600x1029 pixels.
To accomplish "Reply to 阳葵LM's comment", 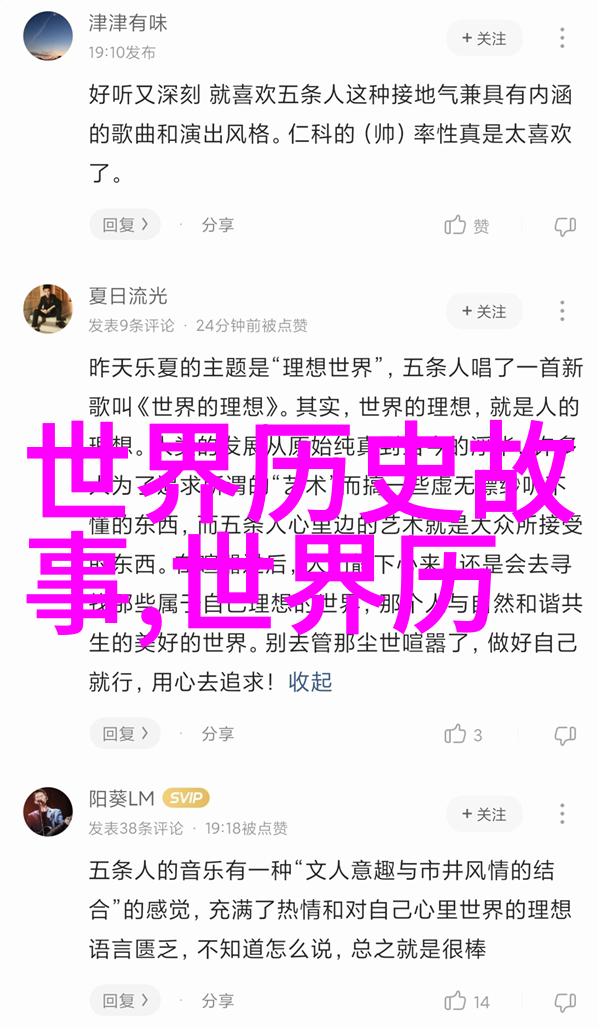I will (125, 1001).
